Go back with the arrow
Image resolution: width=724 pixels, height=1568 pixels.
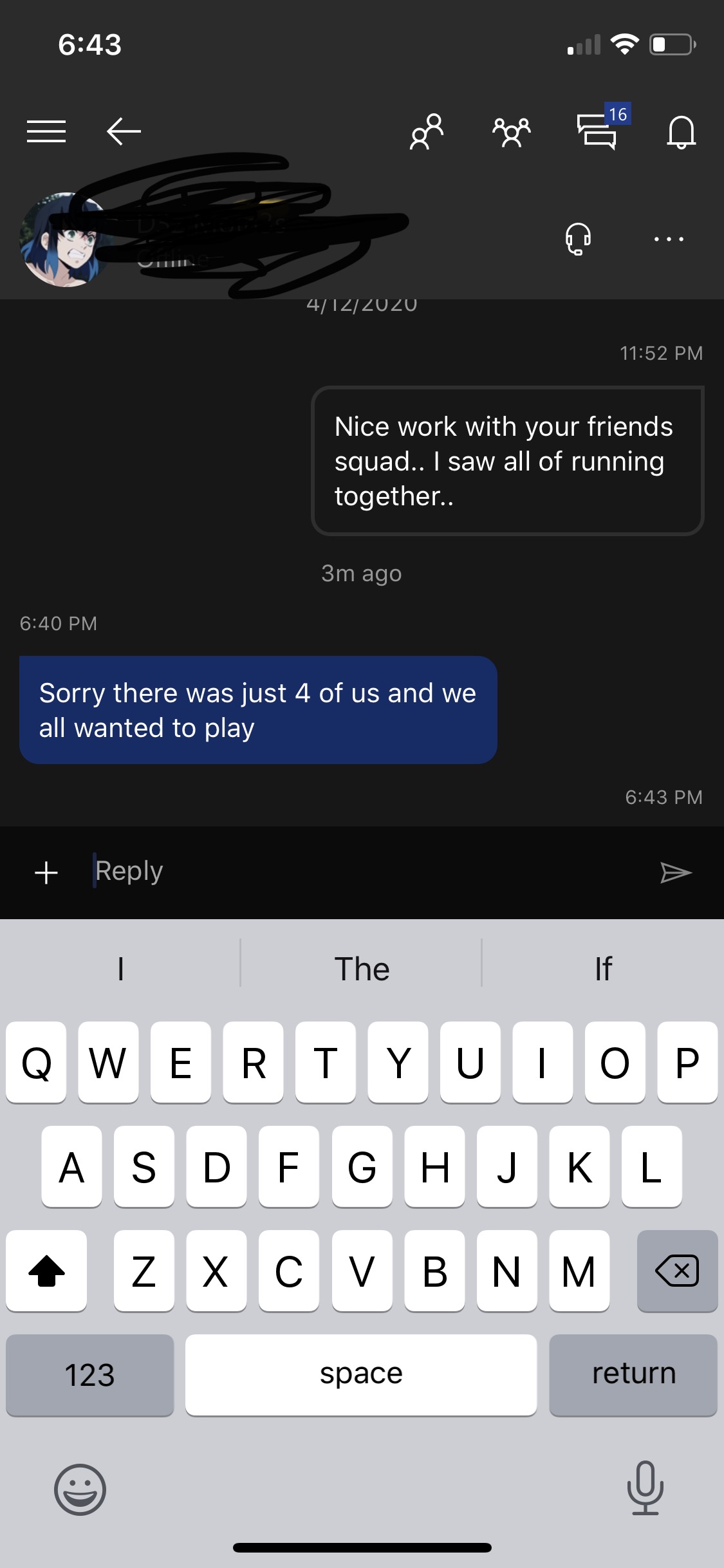124,131
